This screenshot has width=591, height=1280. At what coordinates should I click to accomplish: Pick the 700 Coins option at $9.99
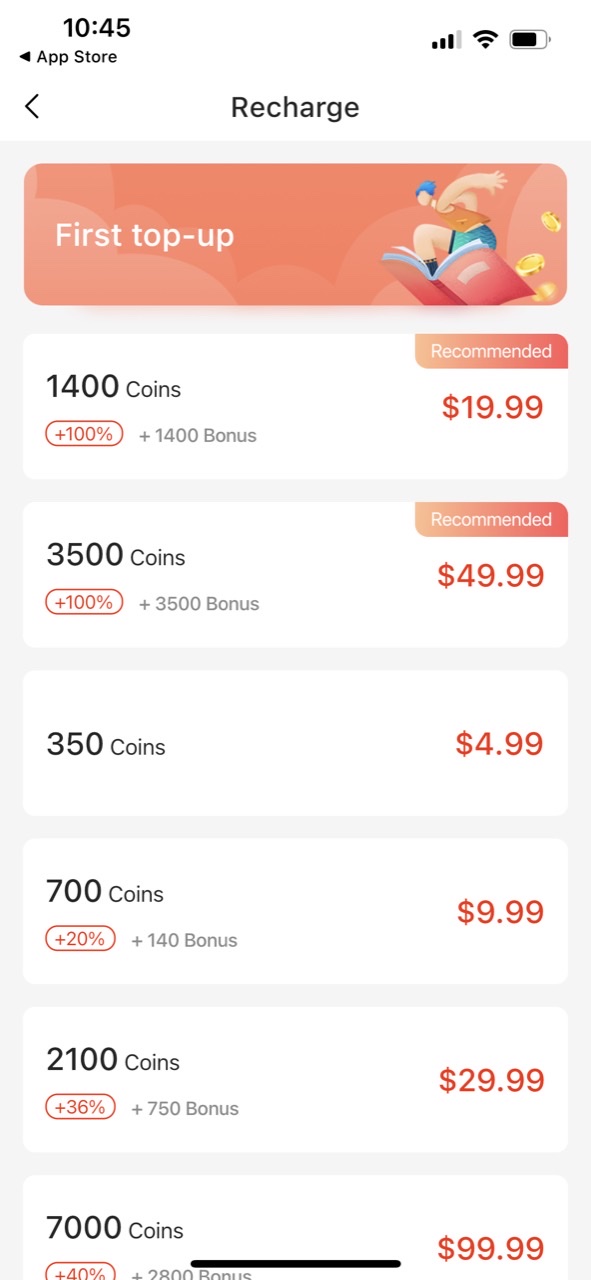pyautogui.click(x=295, y=911)
